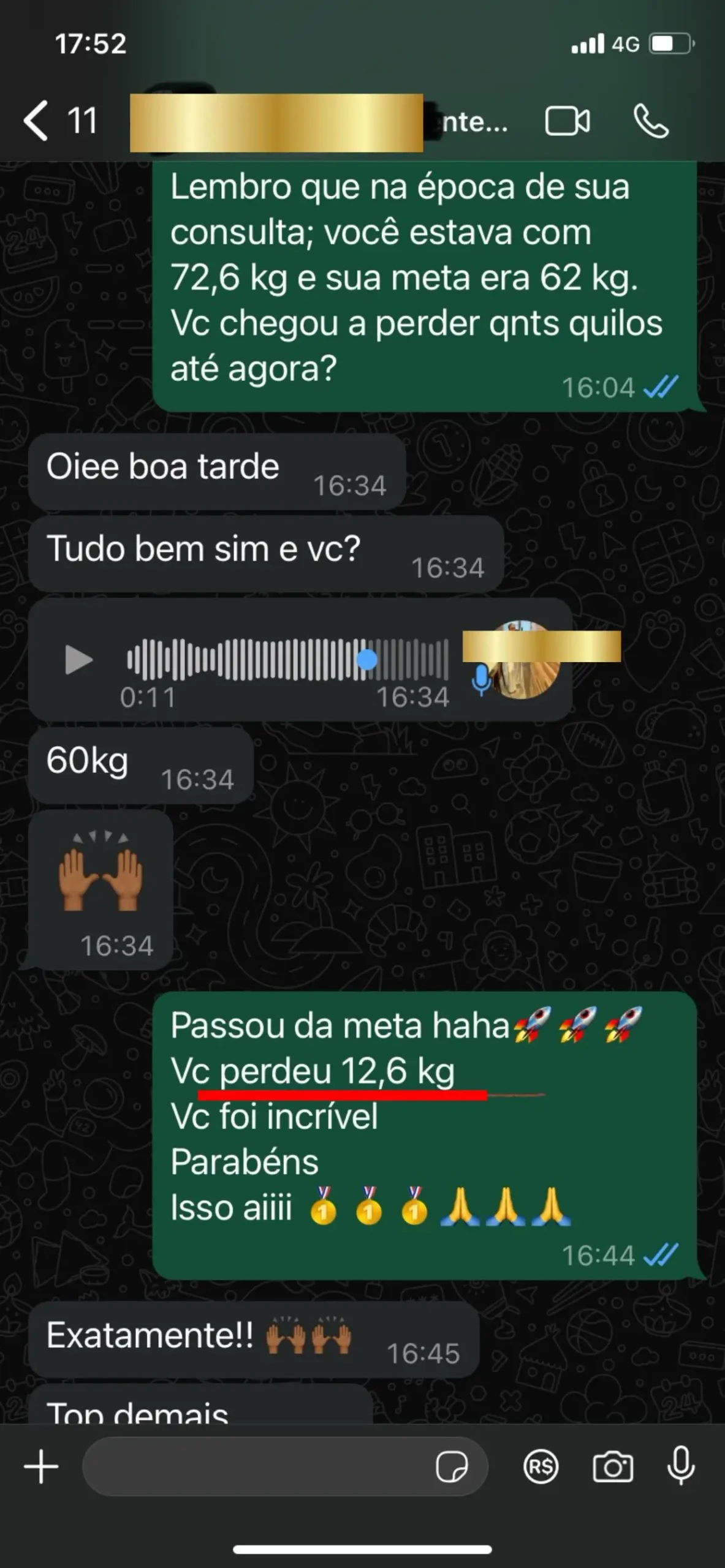Start a voice call
The height and width of the screenshot is (1568, 725).
tap(651, 121)
